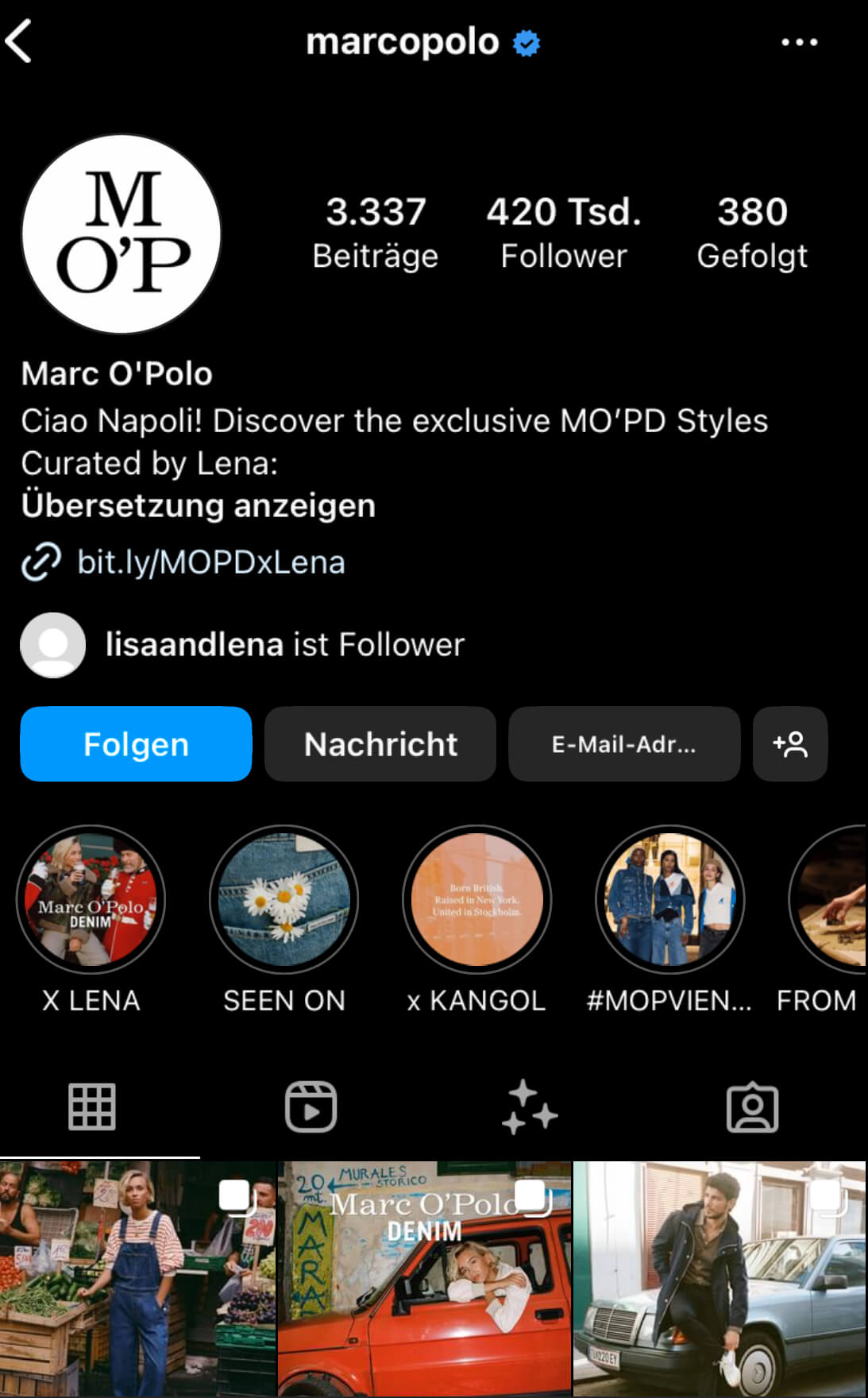Screen dimensions: 868x1398
Task: Open the man beside grey car post
Action: coord(719,1279)
